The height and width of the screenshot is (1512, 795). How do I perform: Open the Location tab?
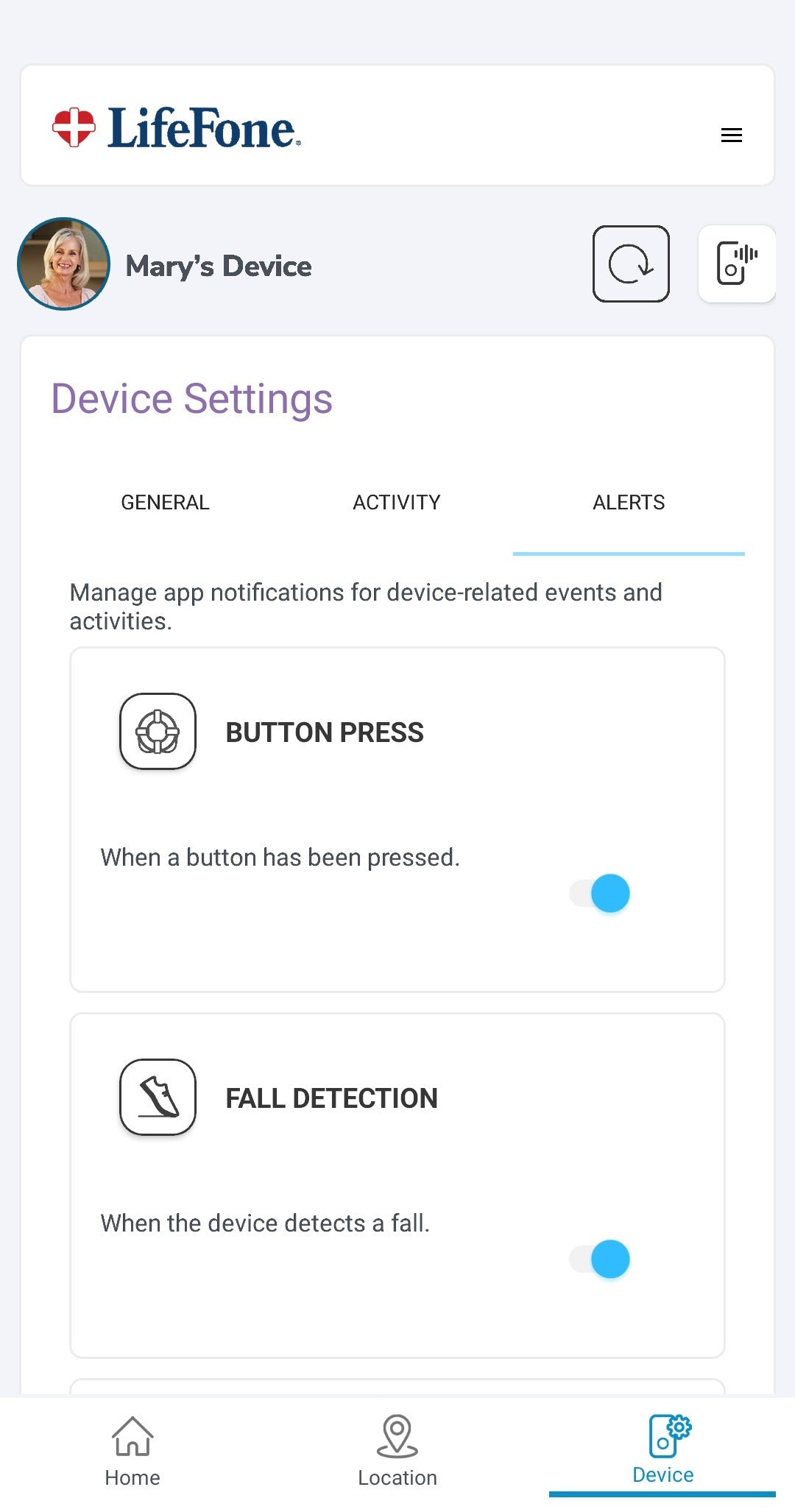397,1452
